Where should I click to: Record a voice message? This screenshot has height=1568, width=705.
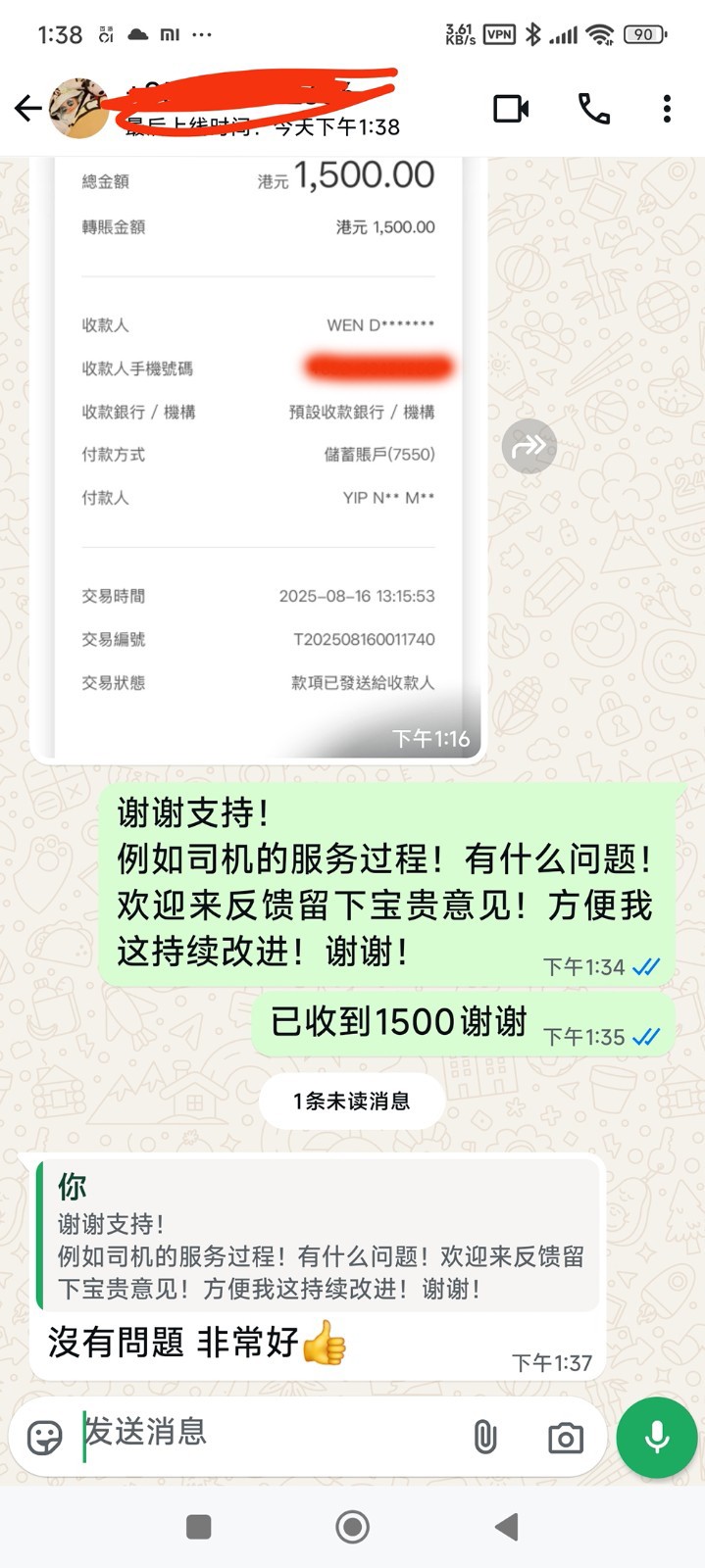[x=656, y=1437]
